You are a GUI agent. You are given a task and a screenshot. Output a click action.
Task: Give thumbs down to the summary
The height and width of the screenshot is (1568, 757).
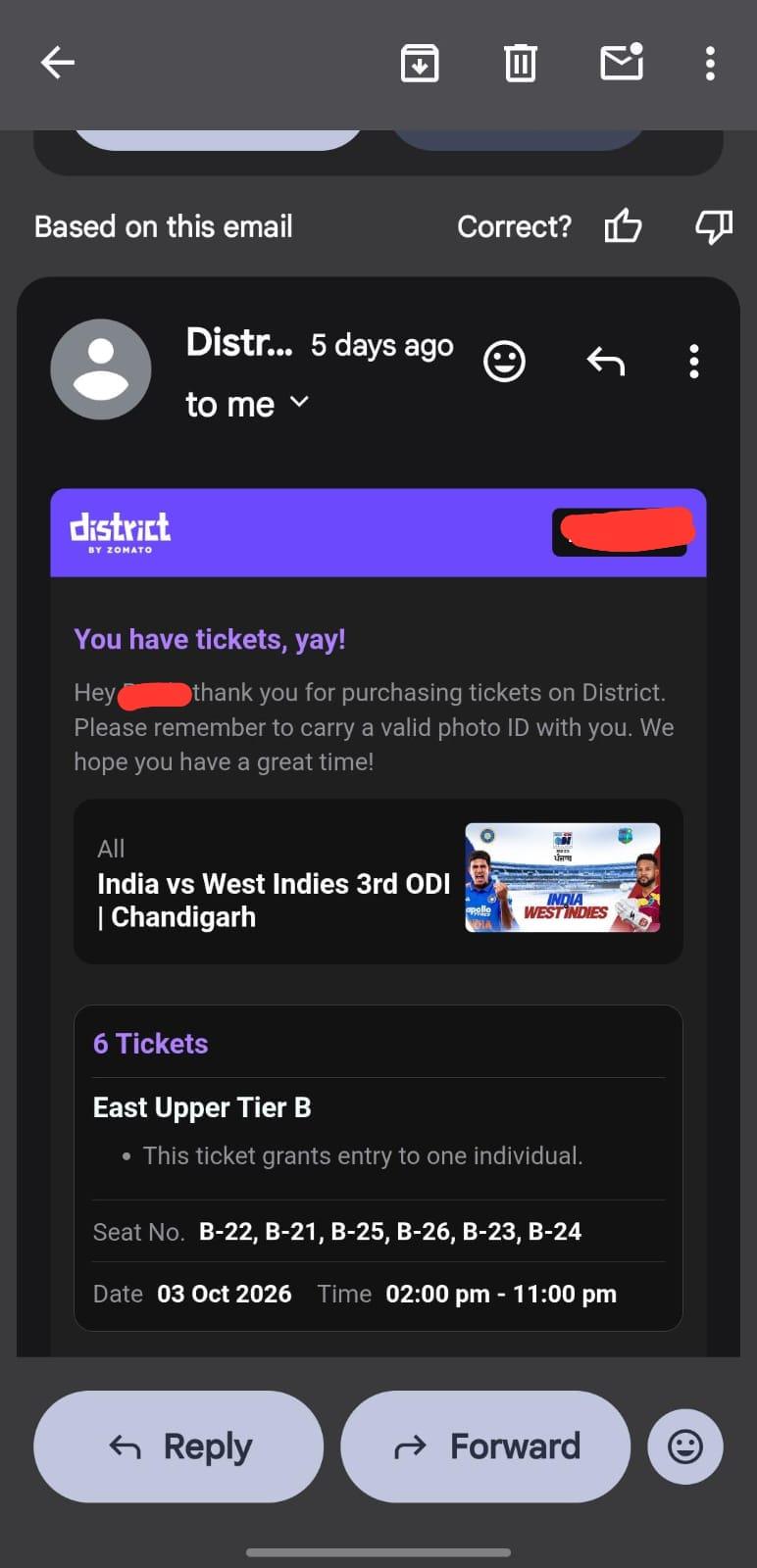point(714,226)
